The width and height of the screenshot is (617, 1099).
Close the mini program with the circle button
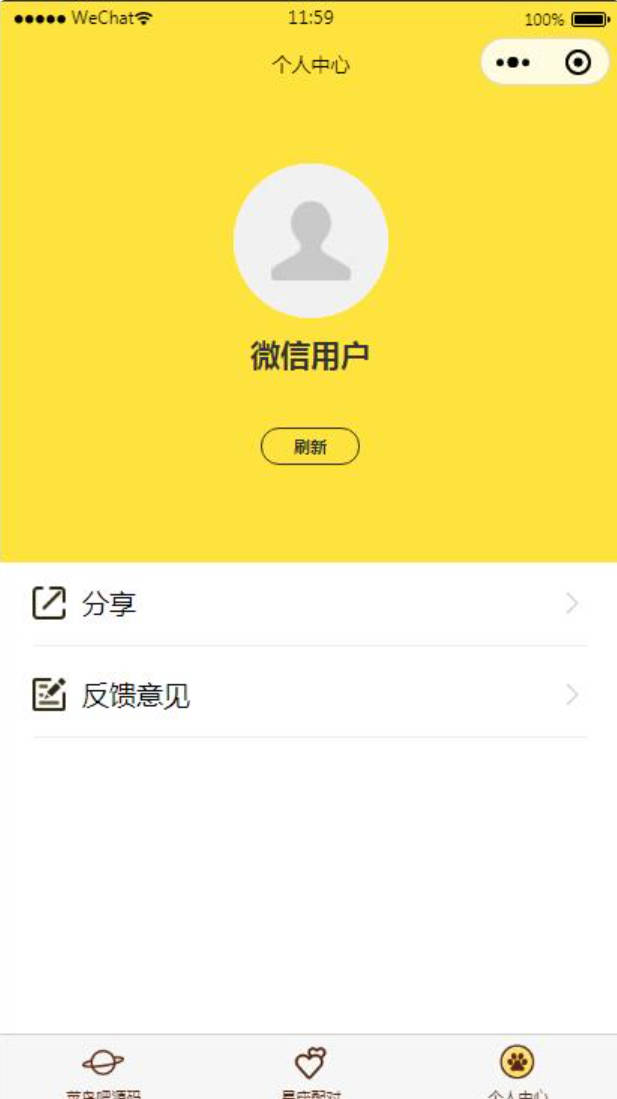coord(578,62)
